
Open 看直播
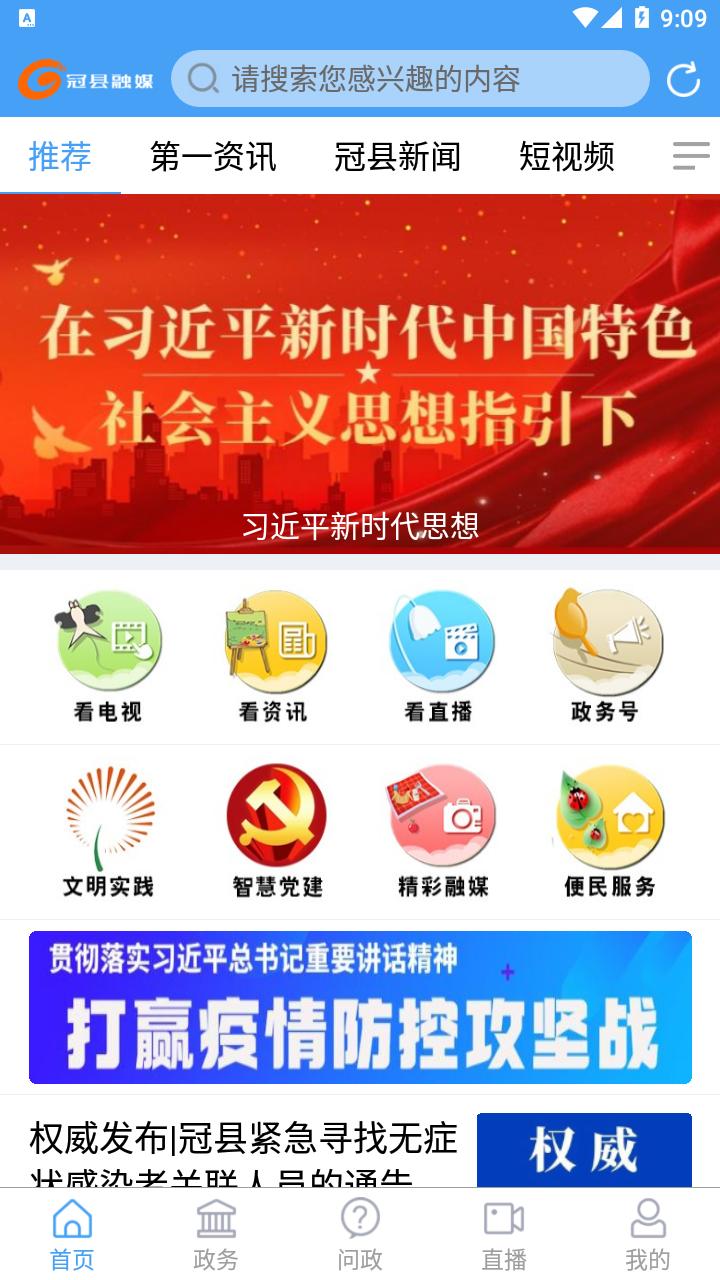440,655
